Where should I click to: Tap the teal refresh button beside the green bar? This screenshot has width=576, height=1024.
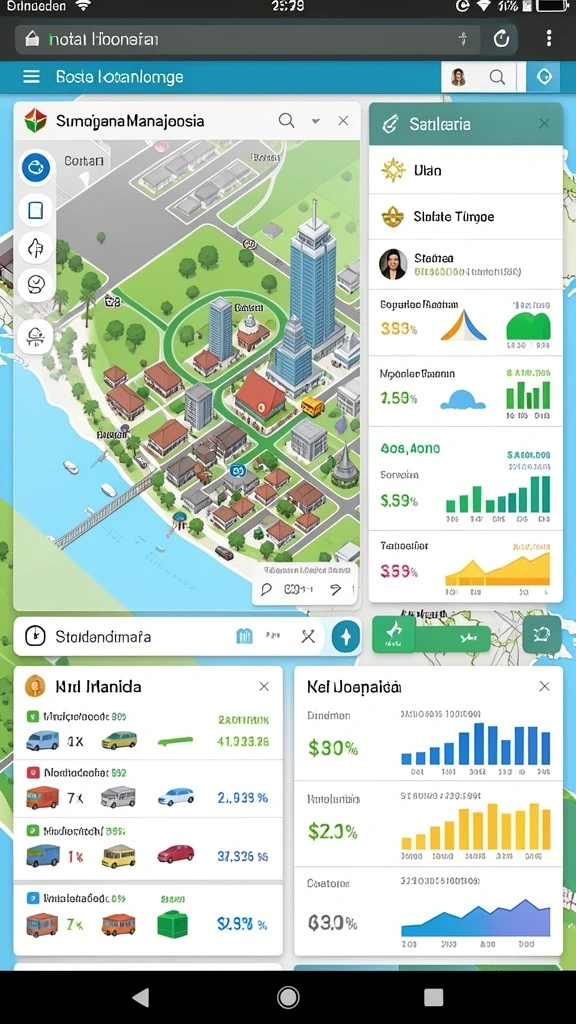click(x=542, y=635)
